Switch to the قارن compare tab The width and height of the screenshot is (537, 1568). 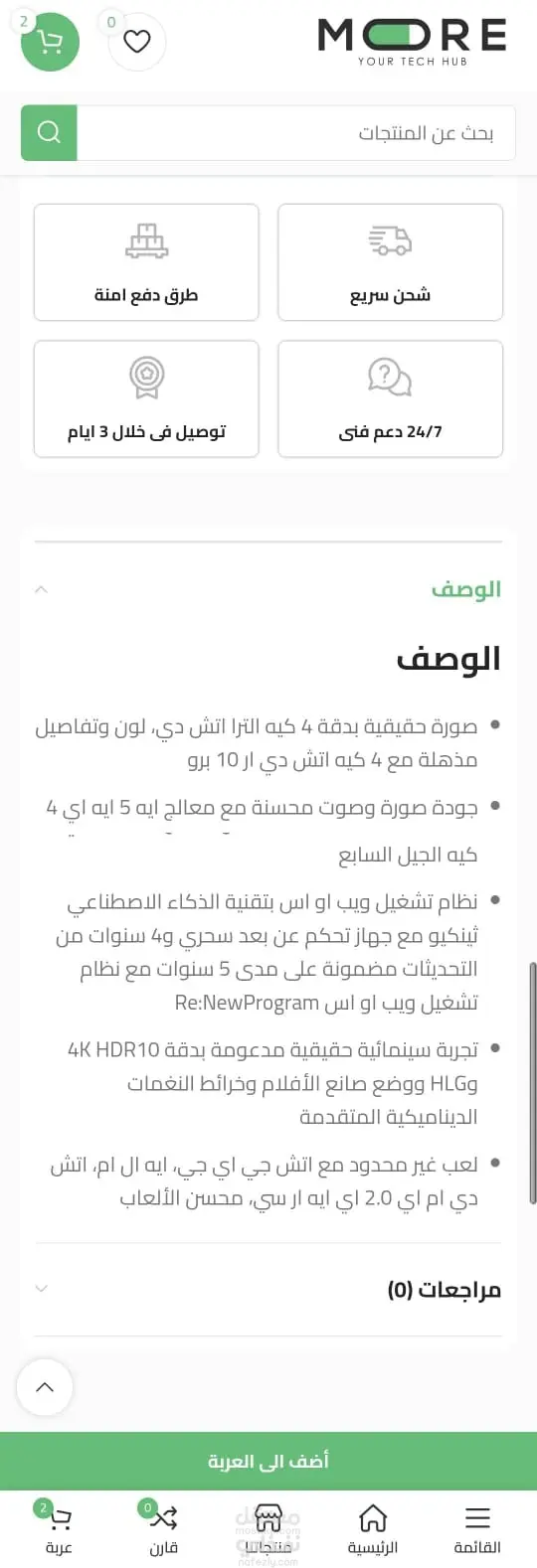click(x=163, y=1528)
